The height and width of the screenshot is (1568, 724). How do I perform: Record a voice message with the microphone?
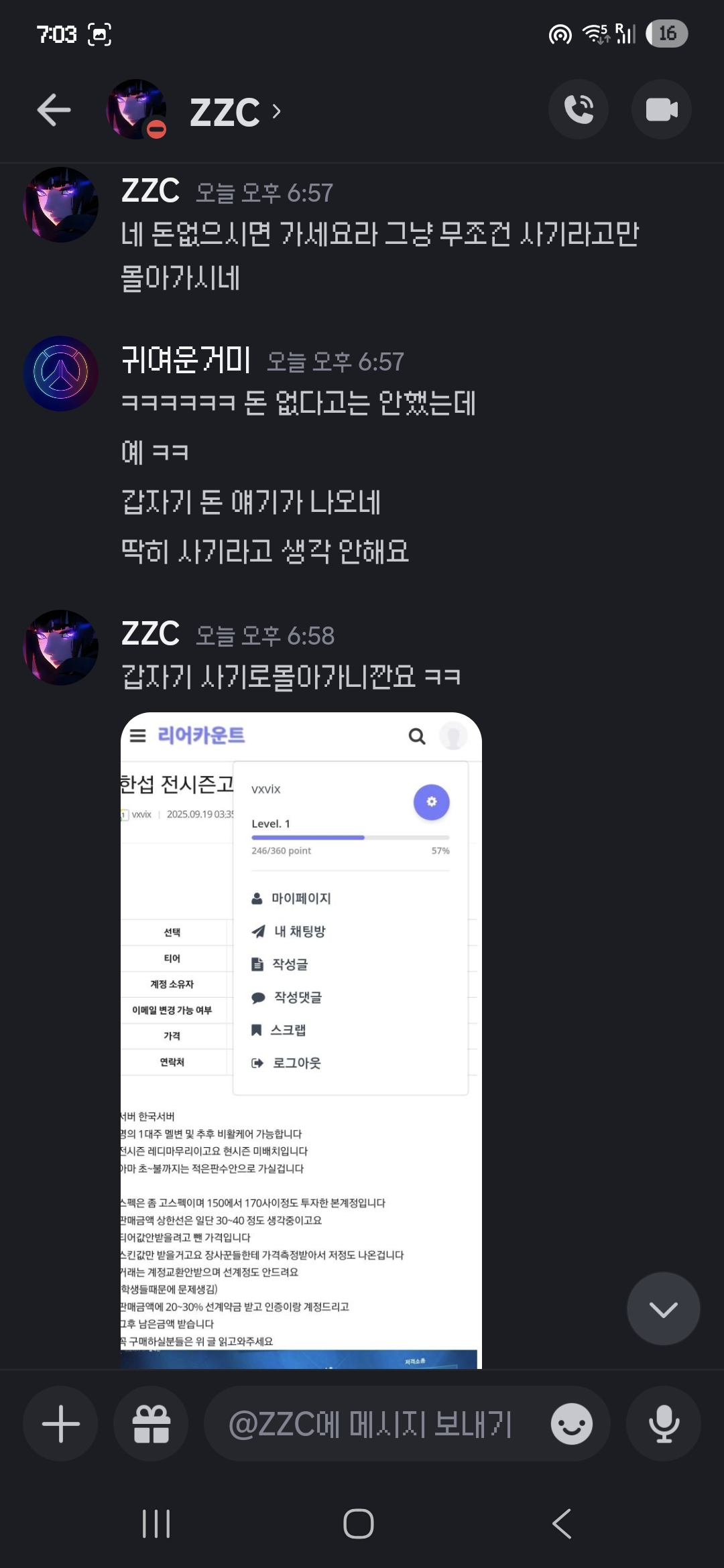[664, 1424]
